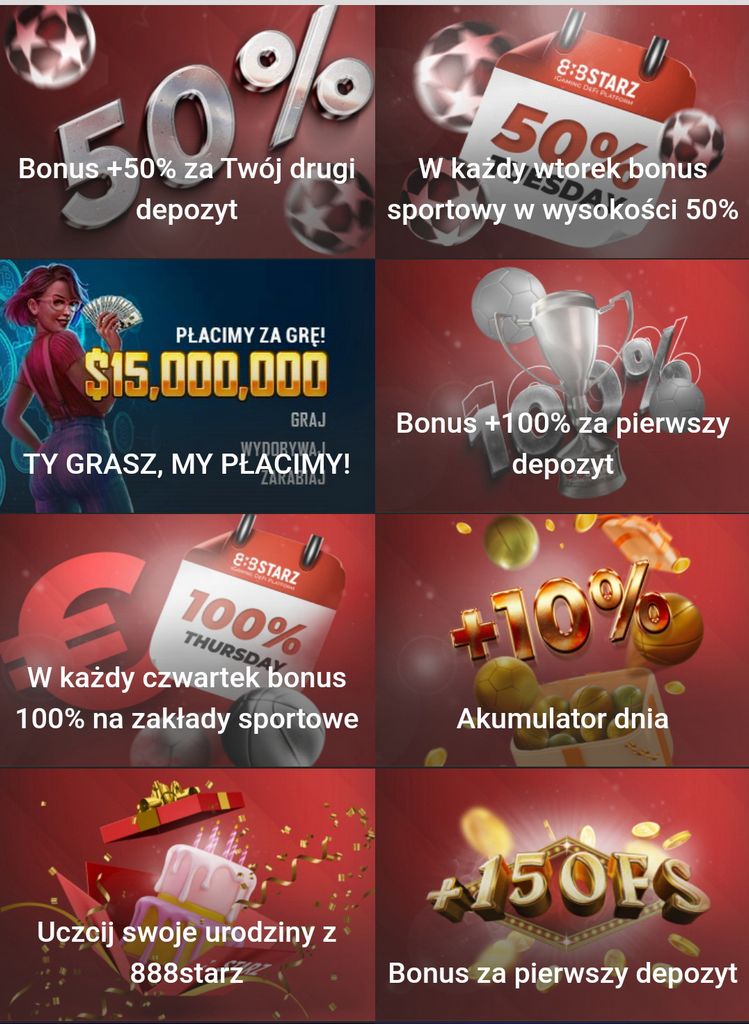Open the +50% second deposit bonus card
This screenshot has width=749, height=1024.
[187, 130]
